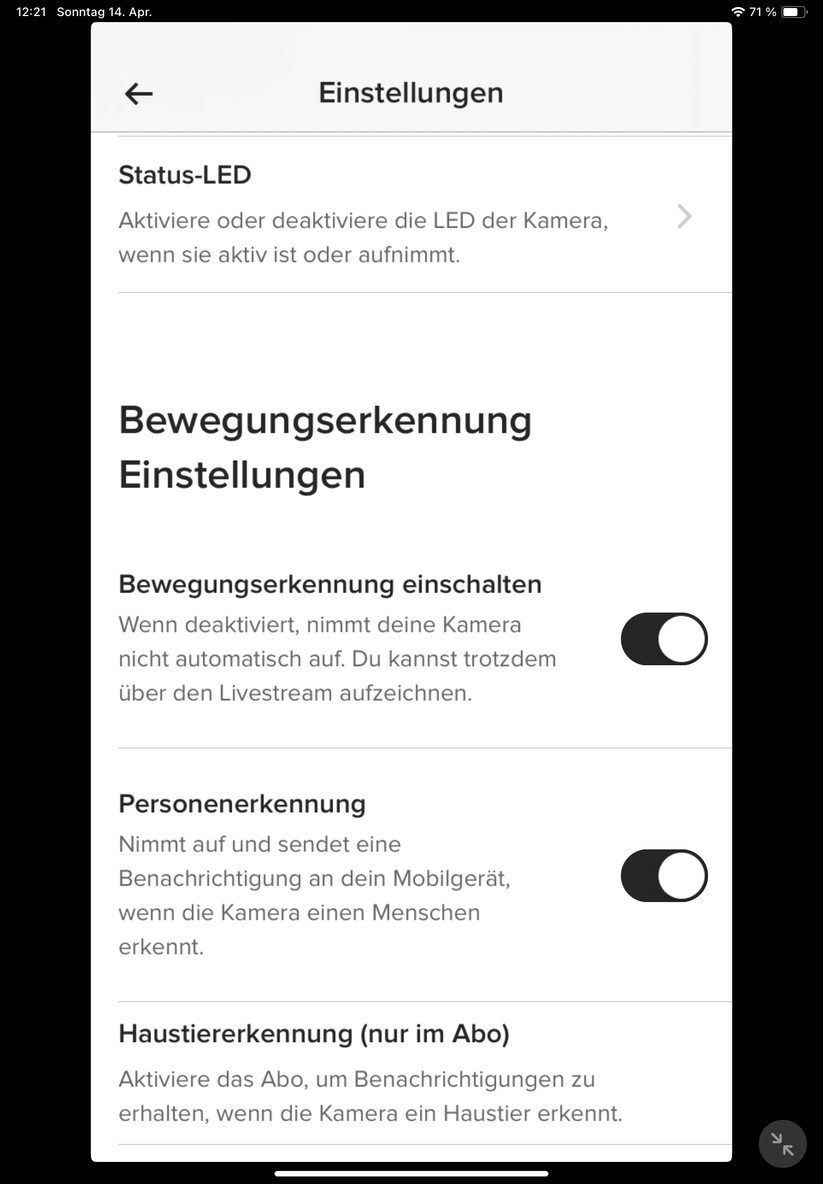This screenshot has height=1184, width=823.
Task: Tap the Personenerkennung label
Action: click(242, 803)
